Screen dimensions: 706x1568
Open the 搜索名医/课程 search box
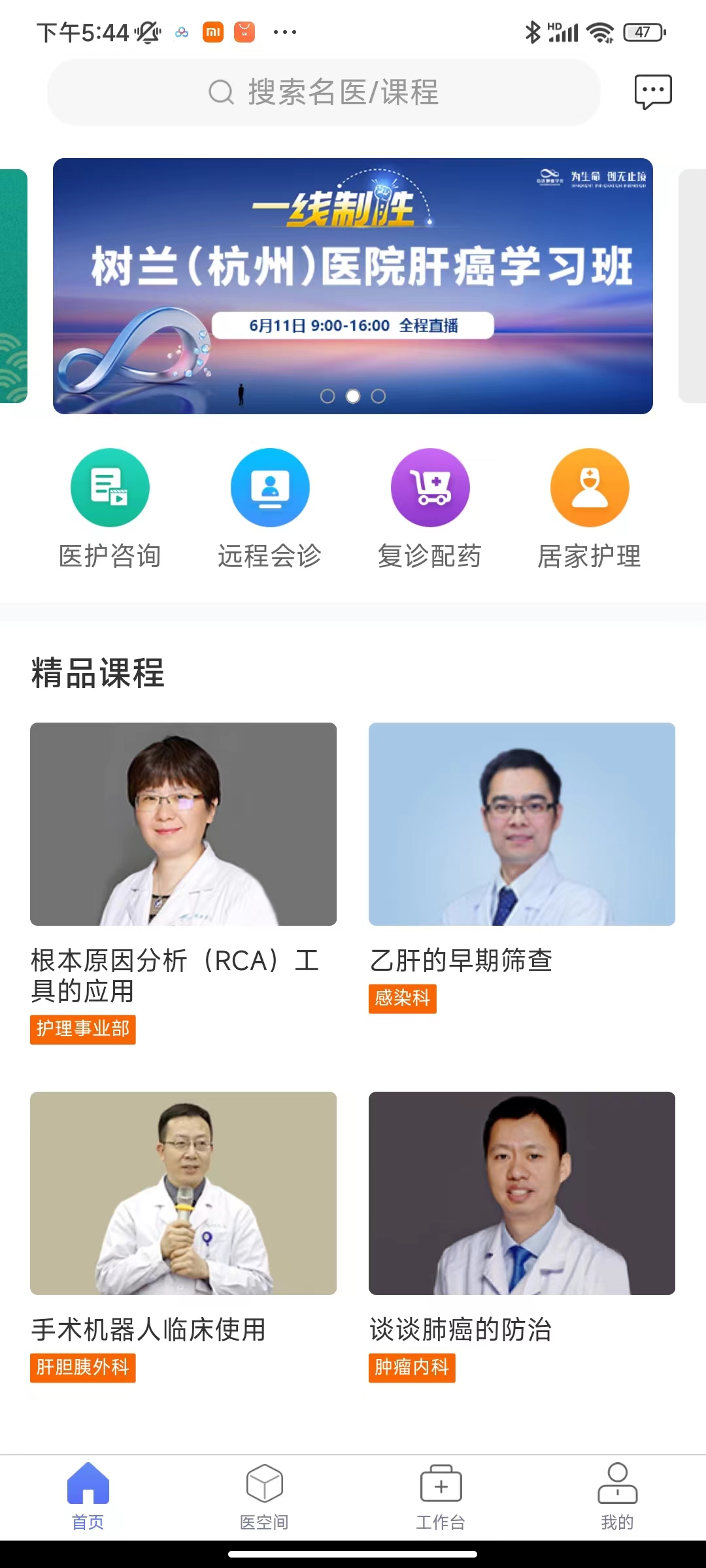pyautogui.click(x=324, y=92)
